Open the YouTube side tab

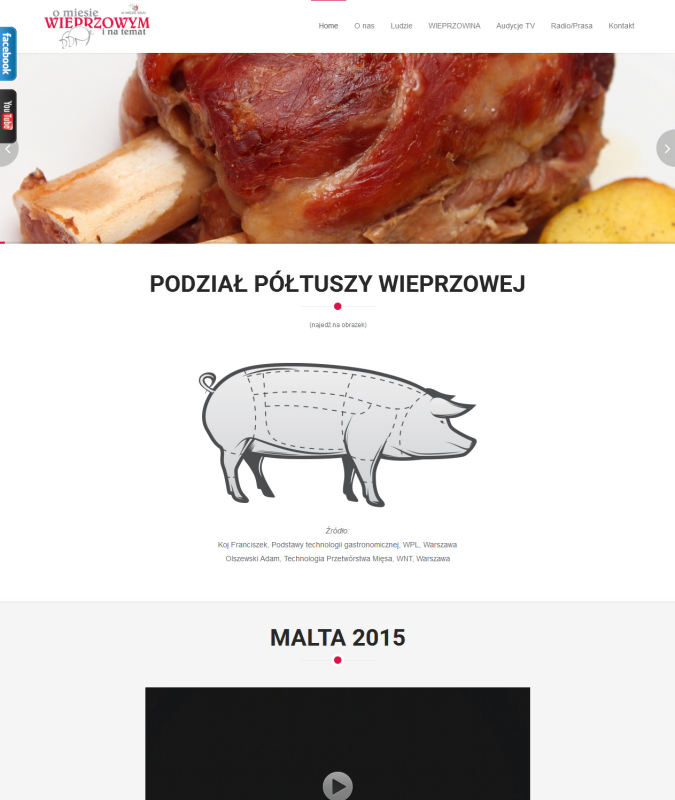(x=7, y=115)
